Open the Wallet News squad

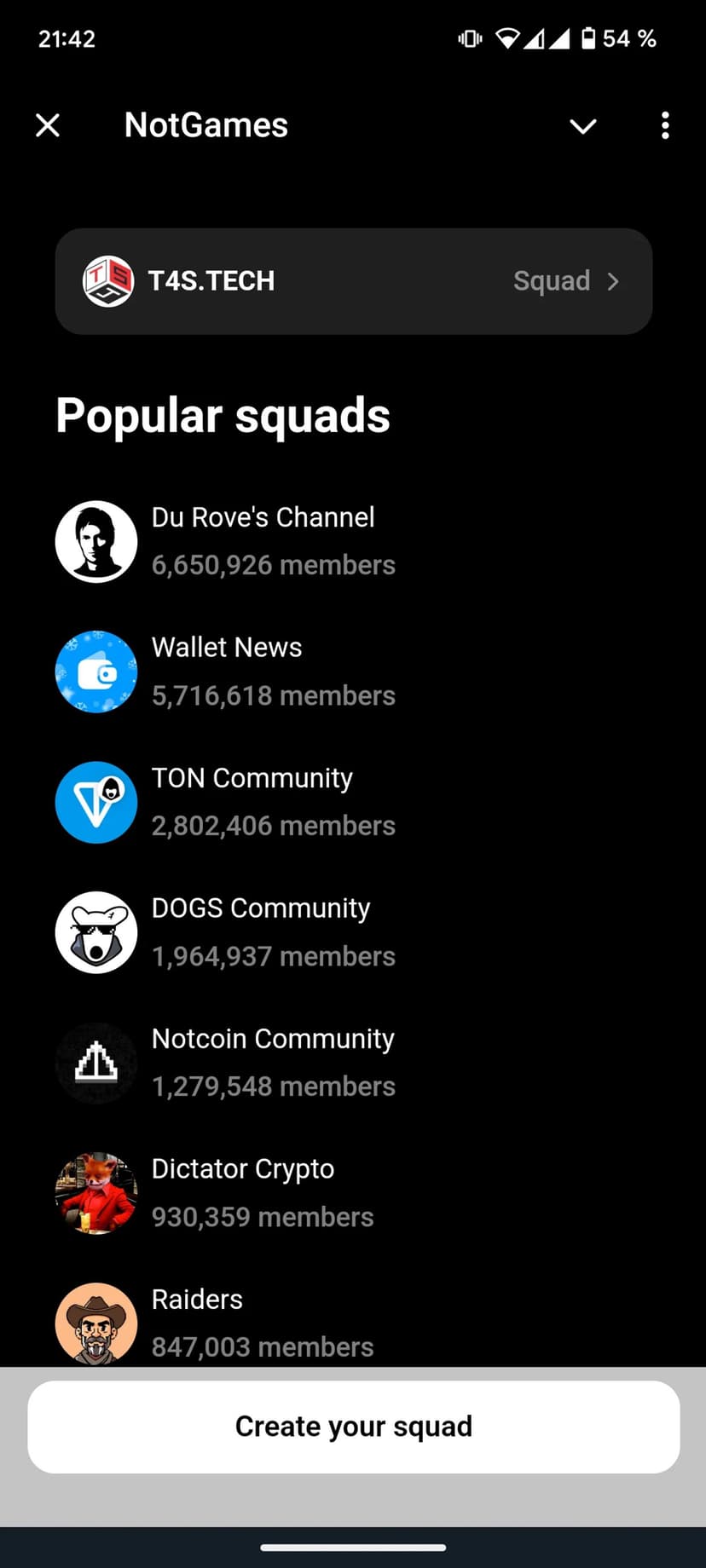(x=227, y=672)
